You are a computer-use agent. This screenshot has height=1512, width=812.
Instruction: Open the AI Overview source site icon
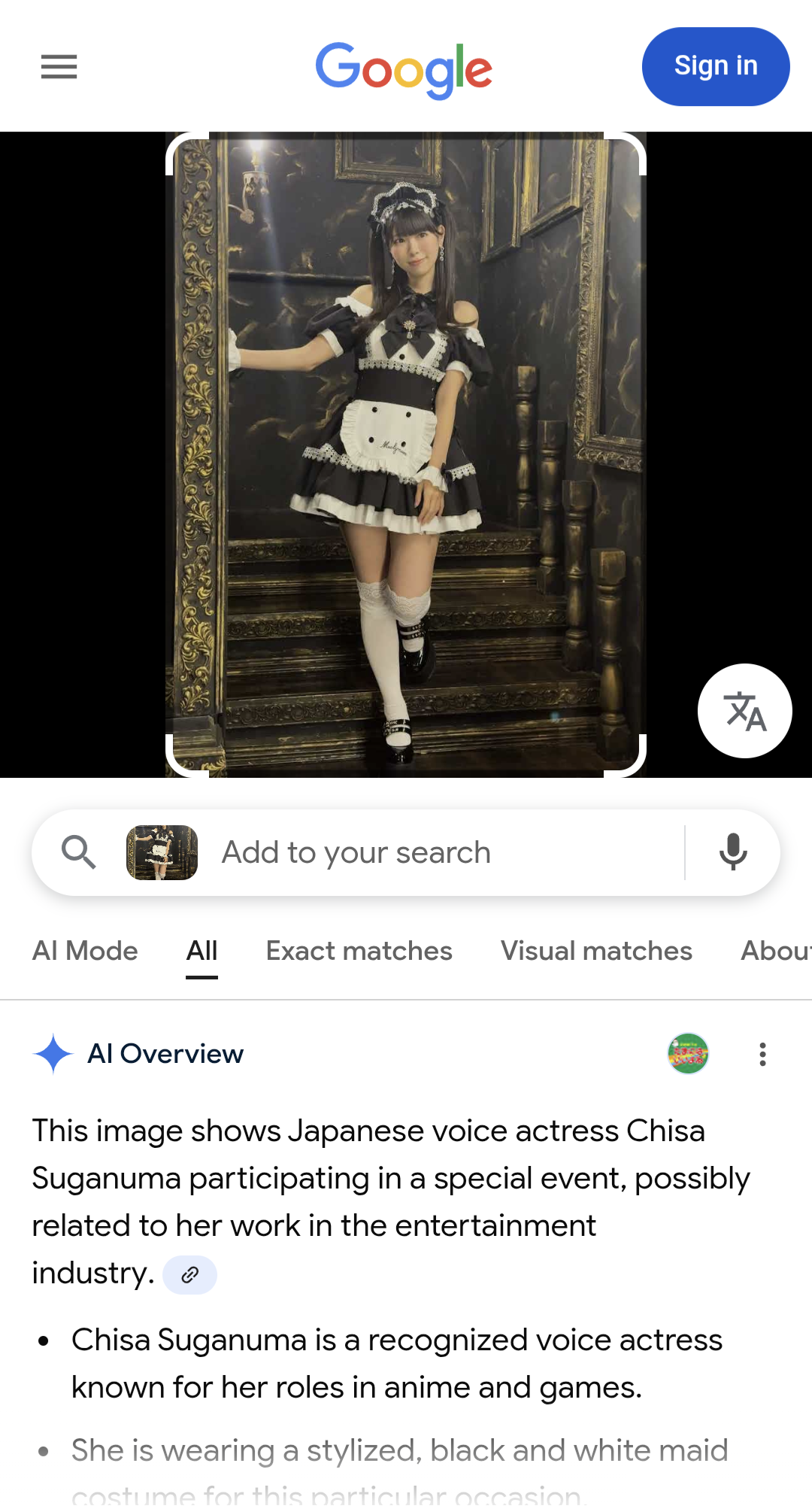click(688, 1054)
